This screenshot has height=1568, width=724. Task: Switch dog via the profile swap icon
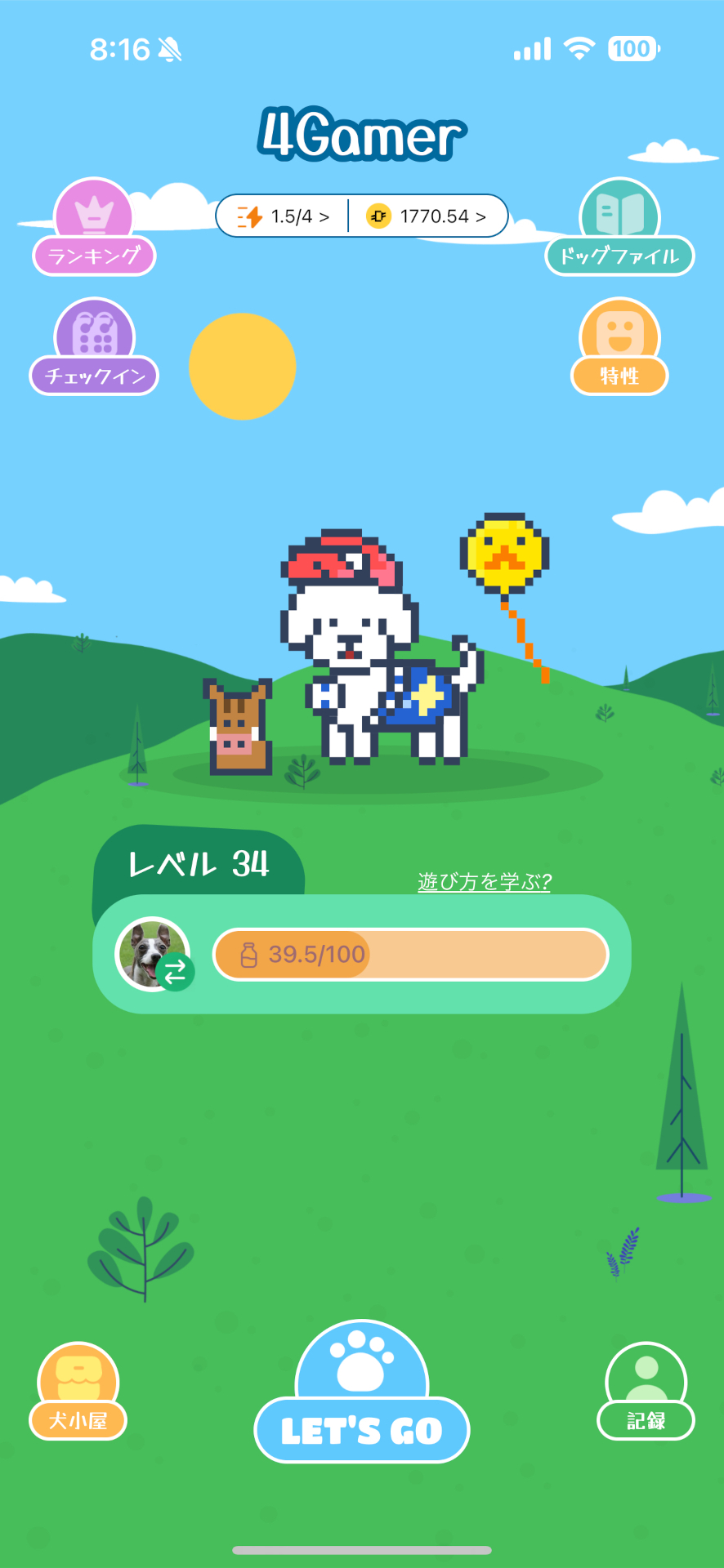coord(175,972)
